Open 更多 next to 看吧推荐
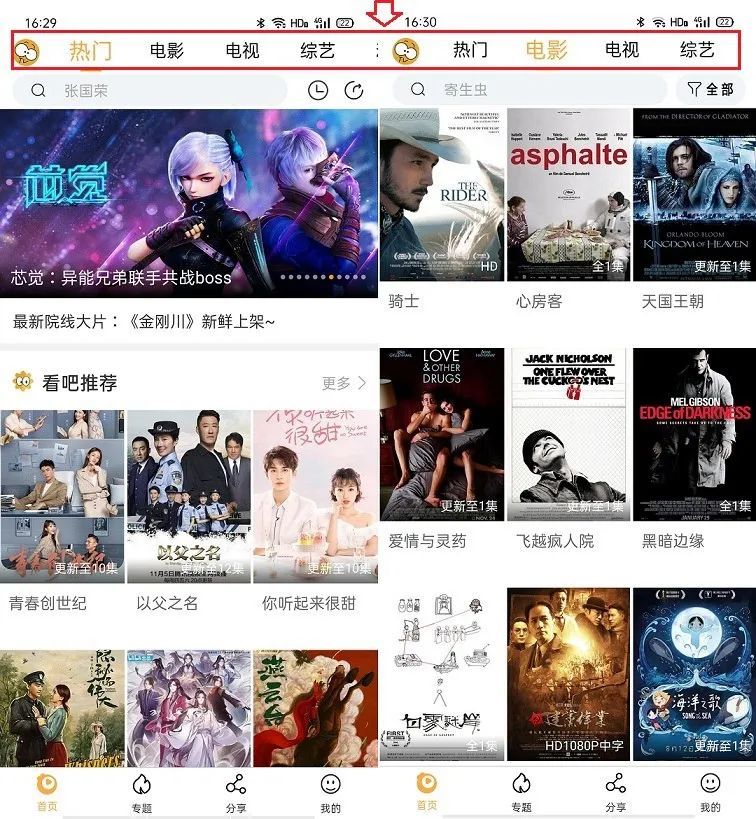The width and height of the screenshot is (756, 819). tap(344, 383)
